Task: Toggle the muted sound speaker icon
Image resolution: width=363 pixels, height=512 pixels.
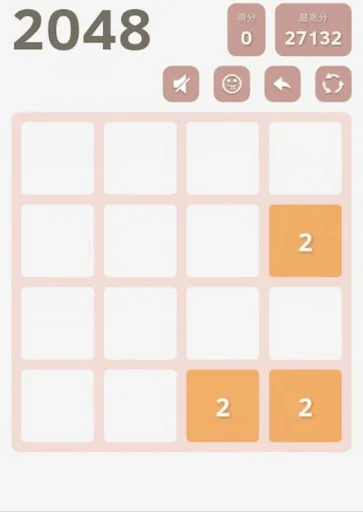Action: point(181,84)
